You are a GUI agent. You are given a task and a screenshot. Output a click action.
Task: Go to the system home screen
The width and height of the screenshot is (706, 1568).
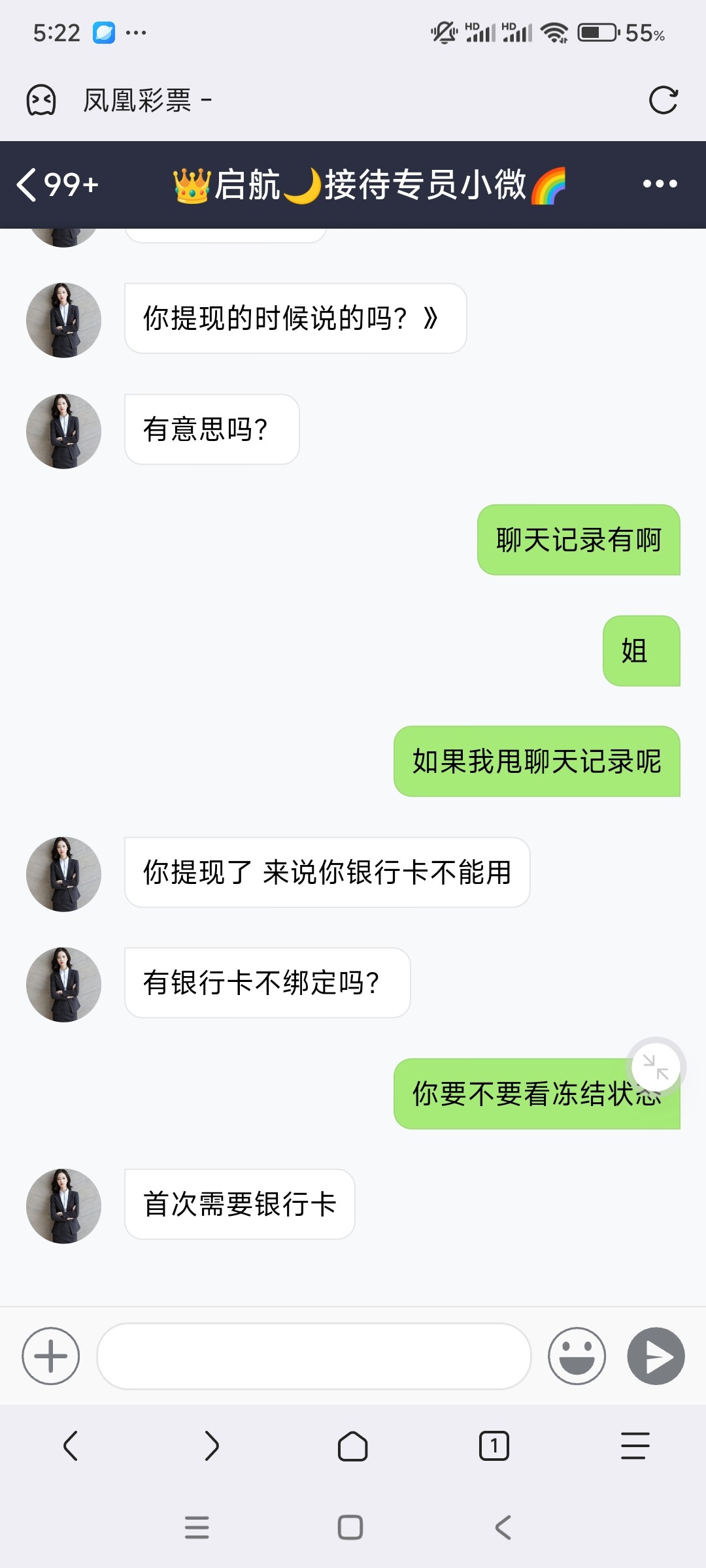[350, 1527]
